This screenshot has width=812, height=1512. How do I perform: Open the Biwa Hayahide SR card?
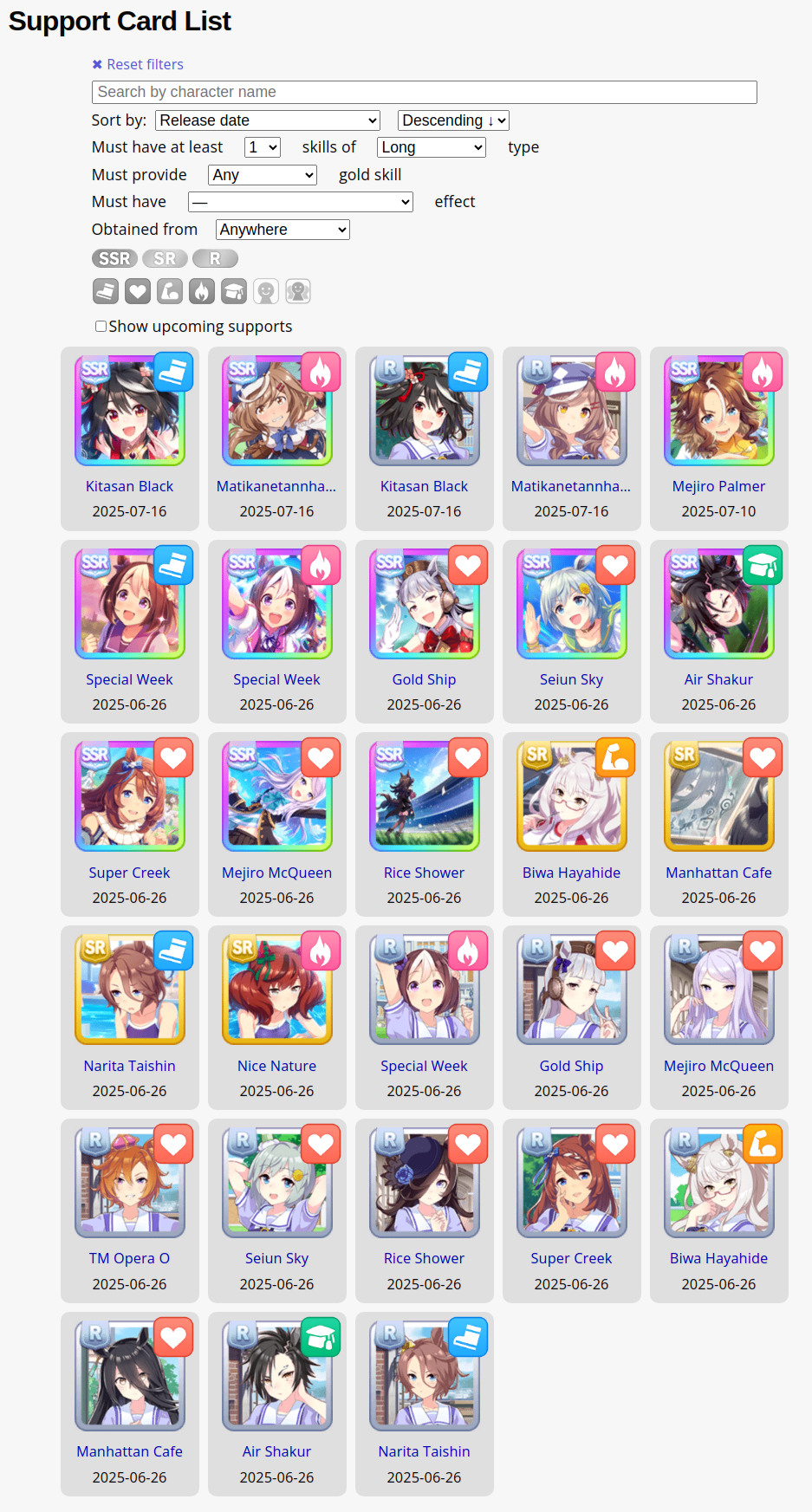click(x=572, y=825)
